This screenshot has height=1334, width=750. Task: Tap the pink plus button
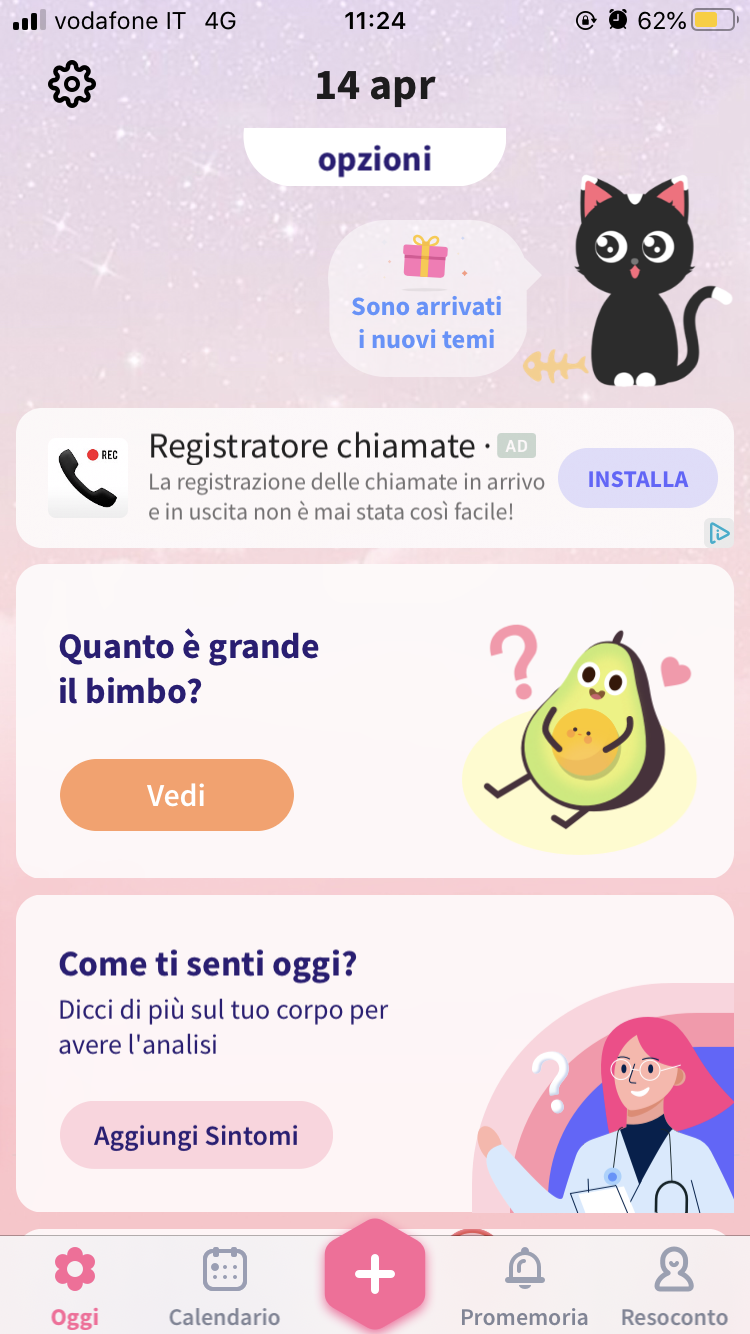coord(375,1274)
